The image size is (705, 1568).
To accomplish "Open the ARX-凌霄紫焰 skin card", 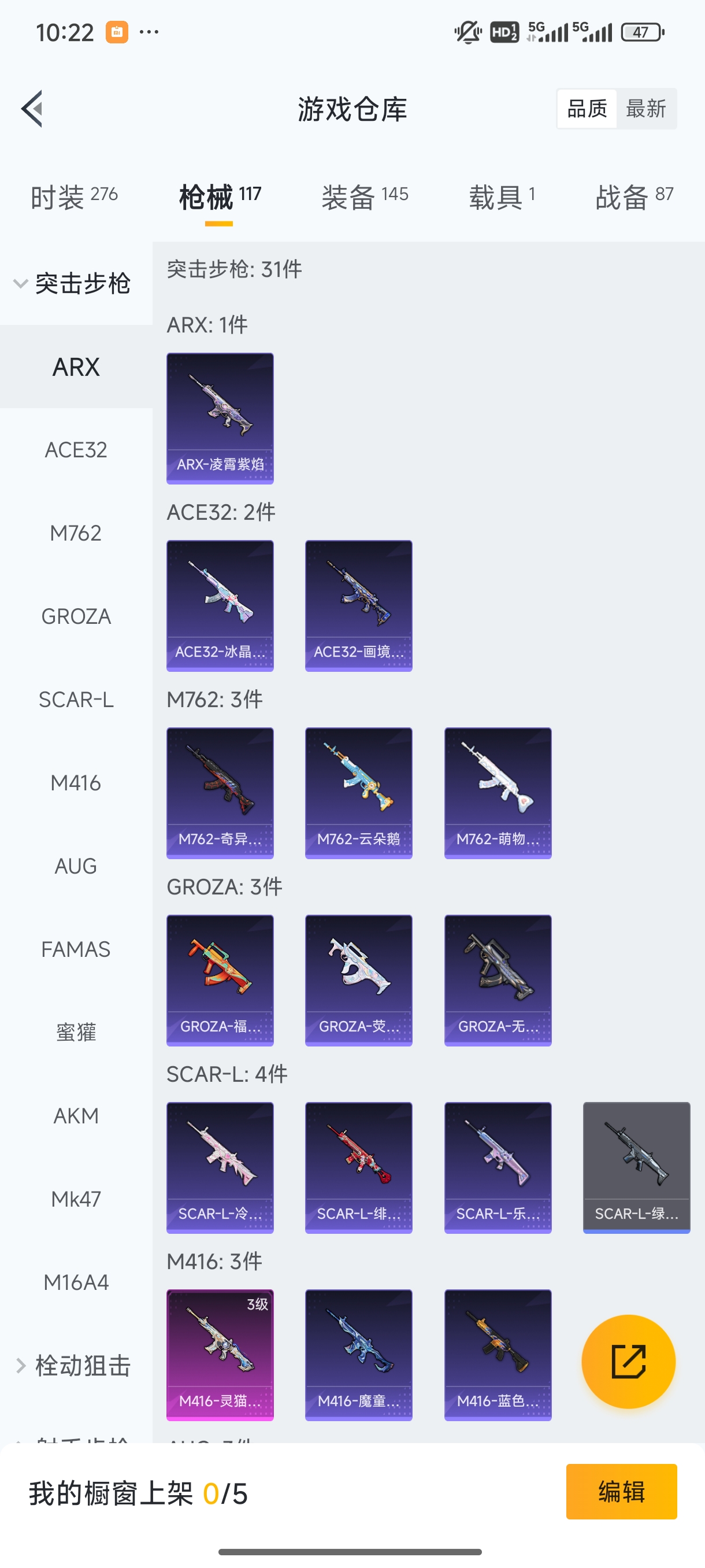I will click(x=220, y=418).
